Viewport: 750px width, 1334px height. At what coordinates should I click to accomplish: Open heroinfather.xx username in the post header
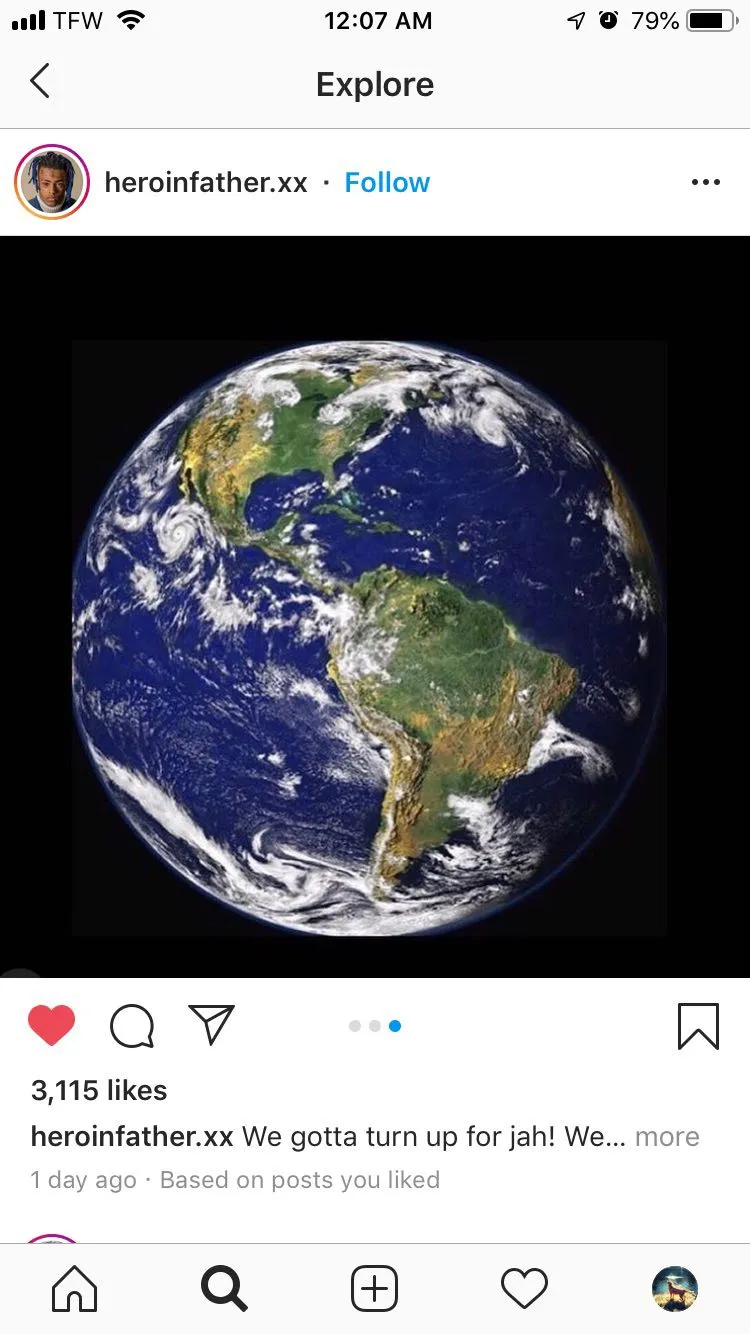point(206,182)
